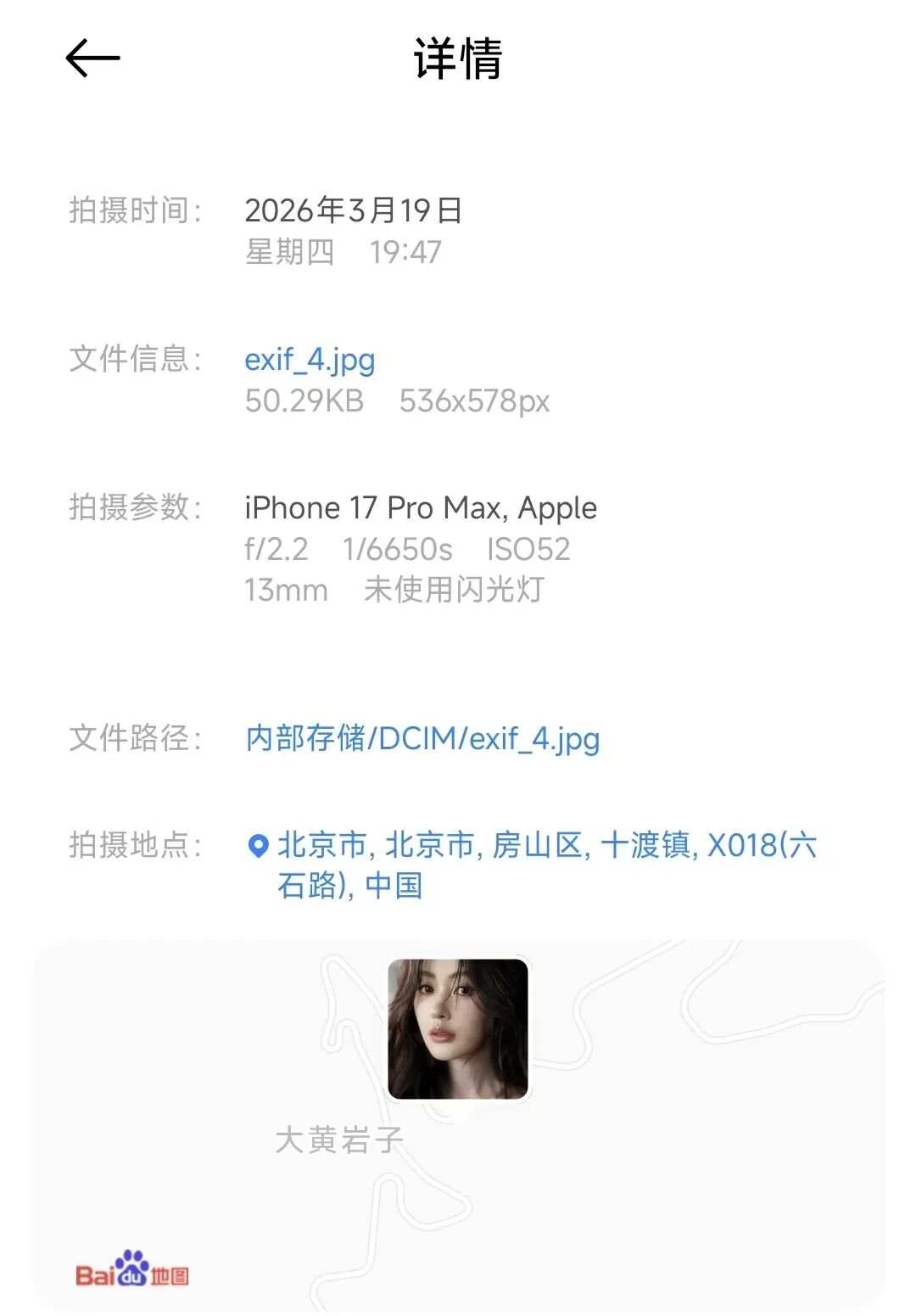Click the file size text 50.29KB
Viewport: 916px width, 1316px height.
coord(303,400)
